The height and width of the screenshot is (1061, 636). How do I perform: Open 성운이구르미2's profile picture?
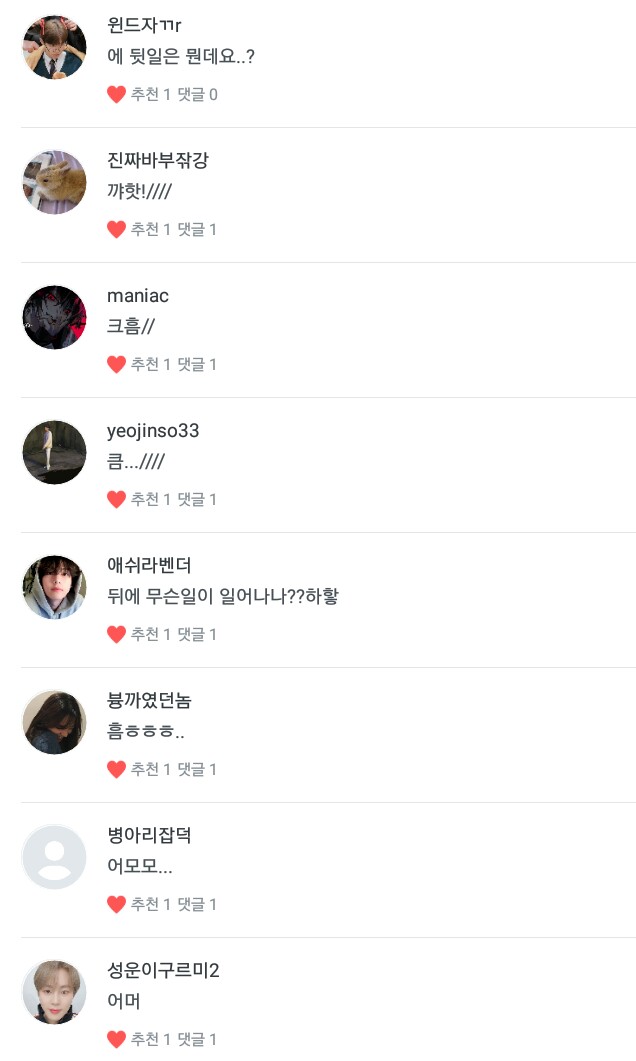coord(55,992)
